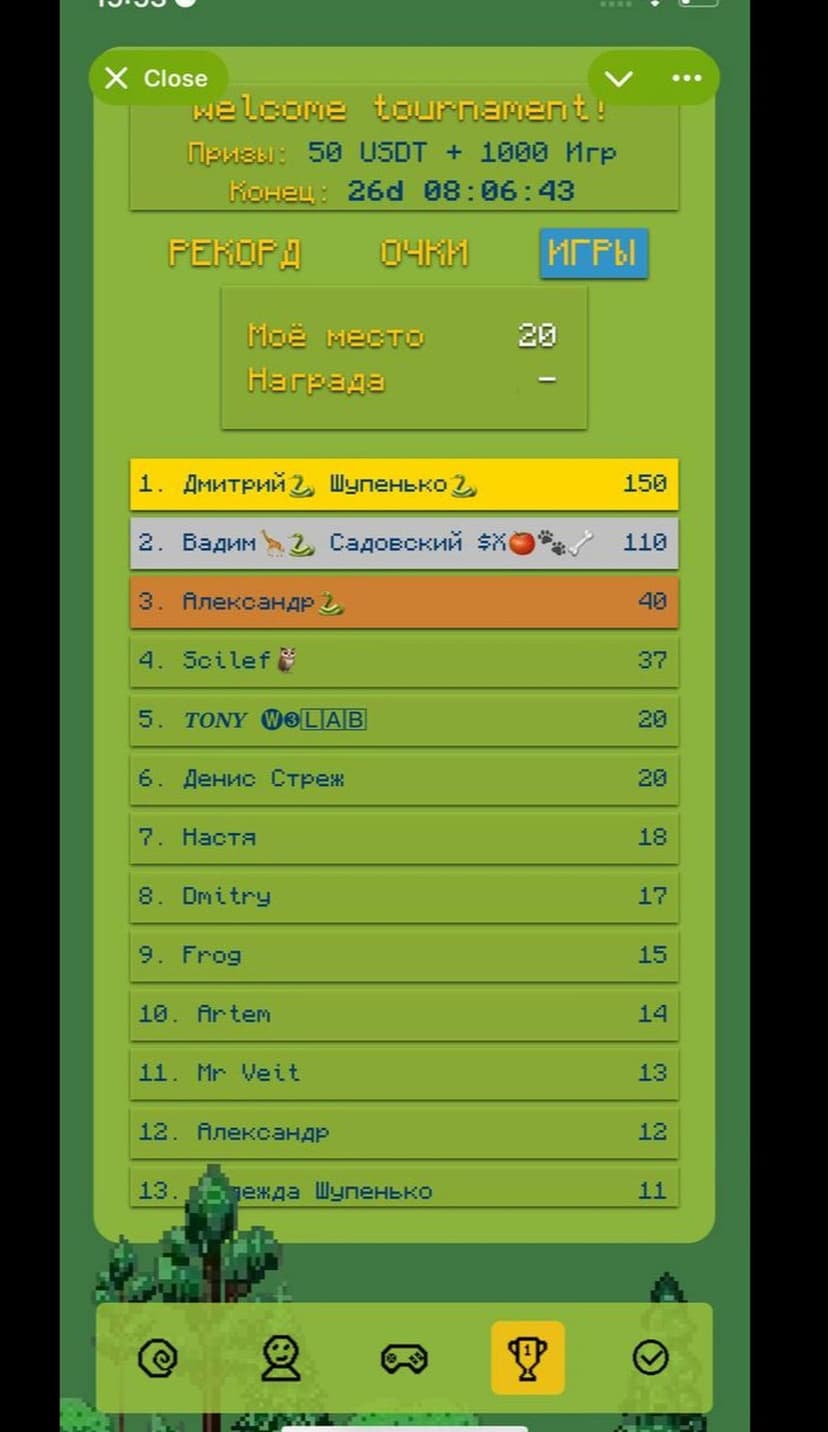Image resolution: width=828 pixels, height=1432 pixels.
Task: Open the snail icon tab in bottom bar
Action: pos(158,1358)
